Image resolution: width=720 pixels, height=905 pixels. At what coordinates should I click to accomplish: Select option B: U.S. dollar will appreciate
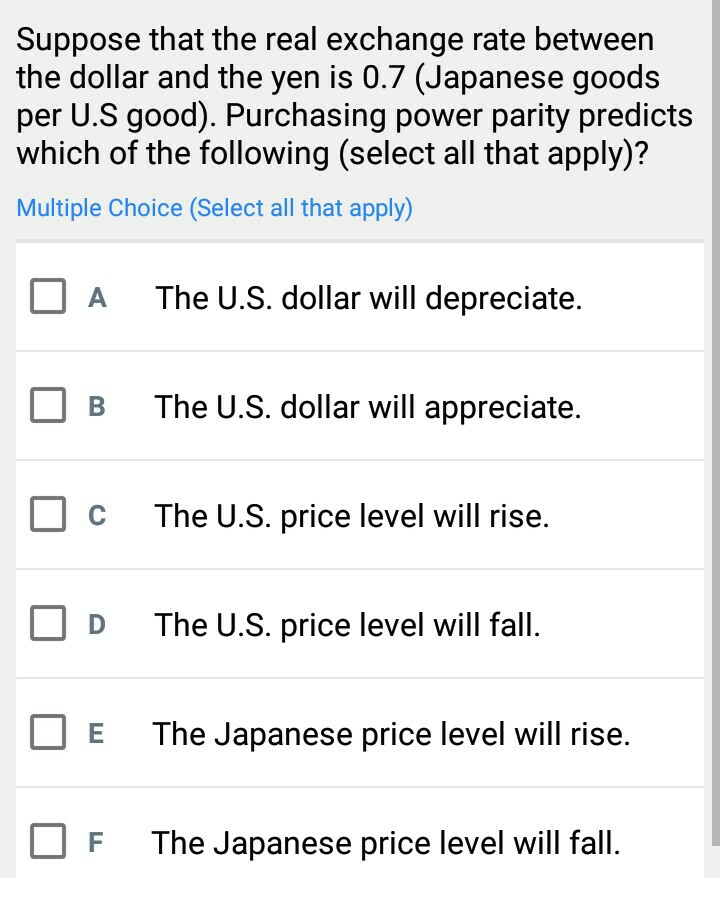[x=45, y=407]
